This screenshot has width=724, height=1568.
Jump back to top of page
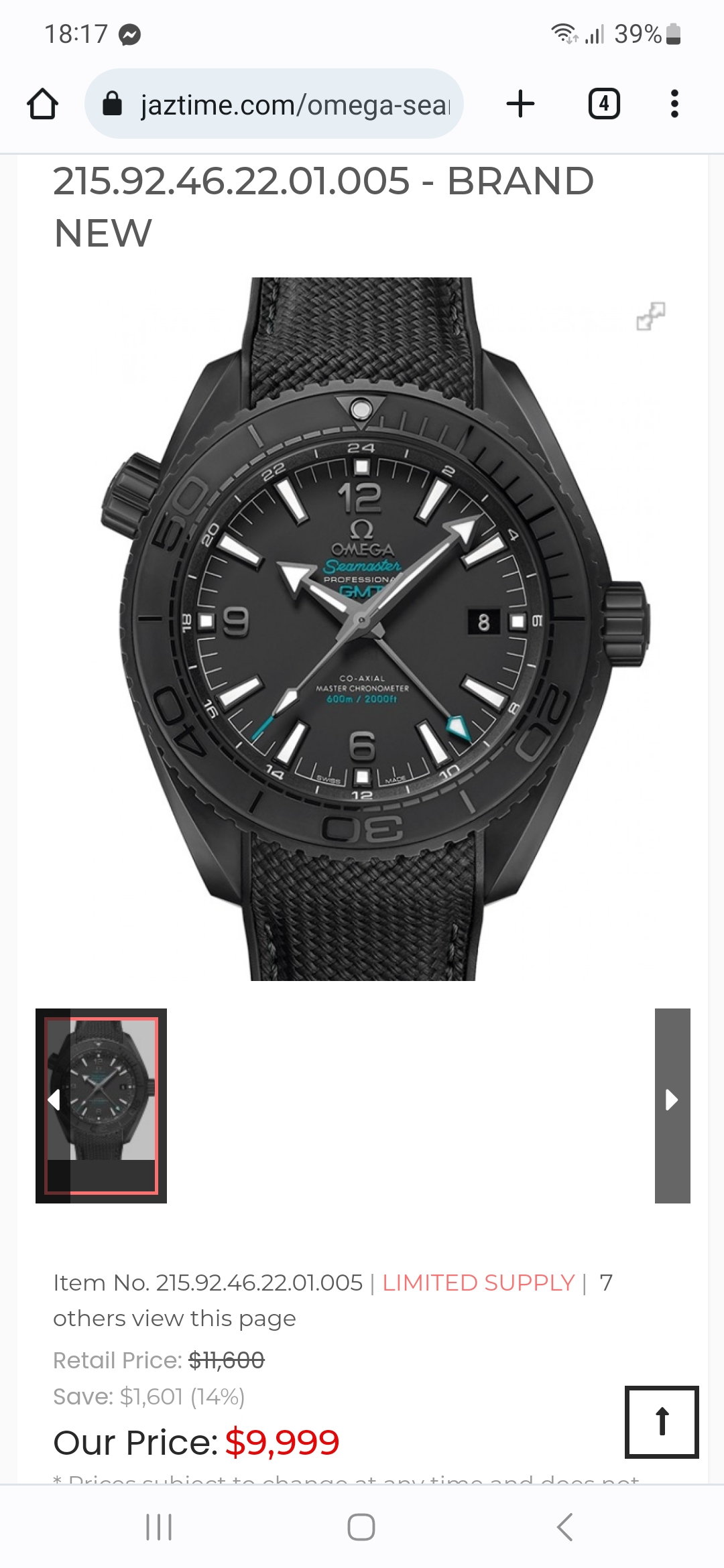(662, 1422)
